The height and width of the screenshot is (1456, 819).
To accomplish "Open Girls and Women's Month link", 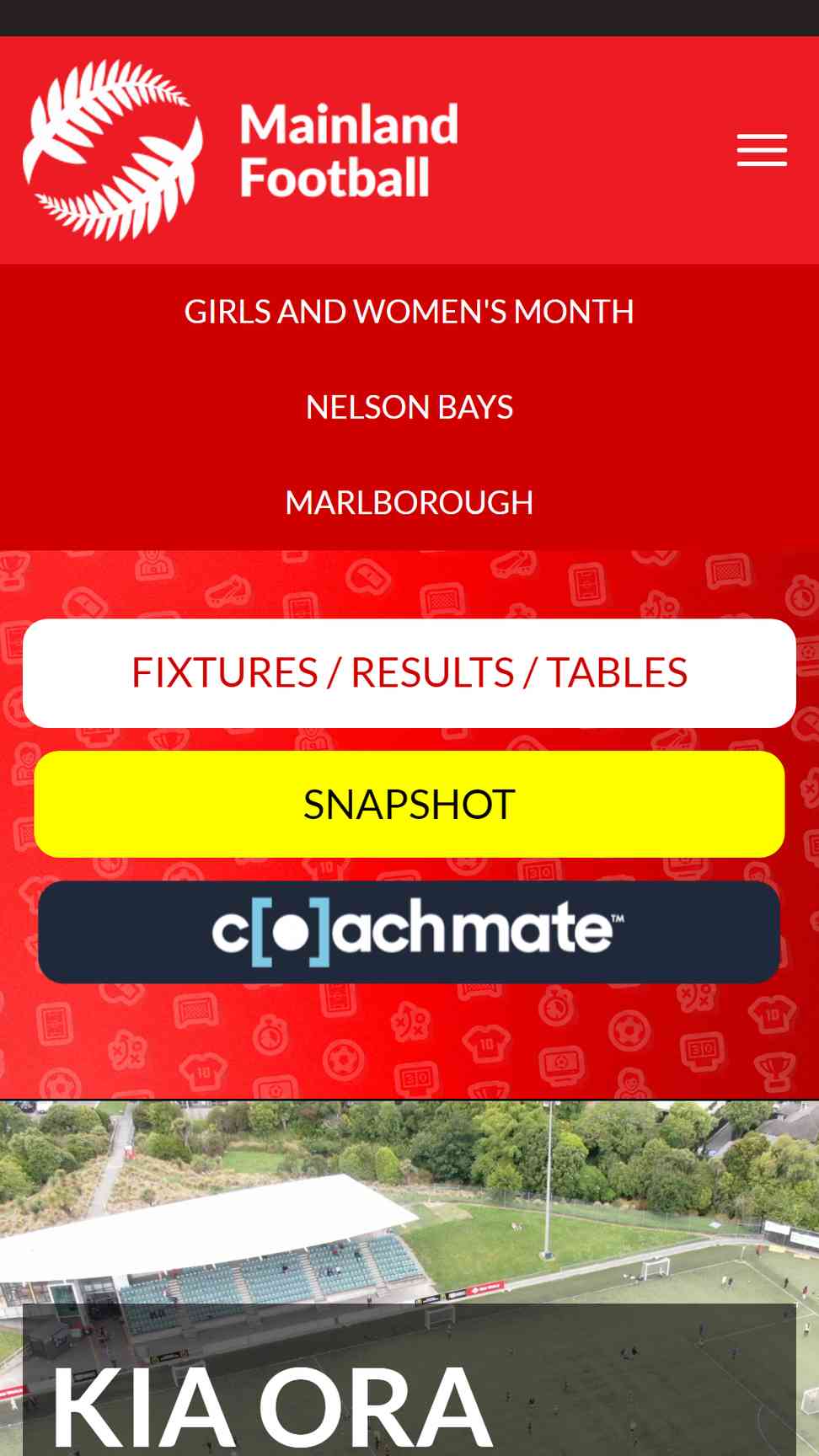I will coord(409,312).
